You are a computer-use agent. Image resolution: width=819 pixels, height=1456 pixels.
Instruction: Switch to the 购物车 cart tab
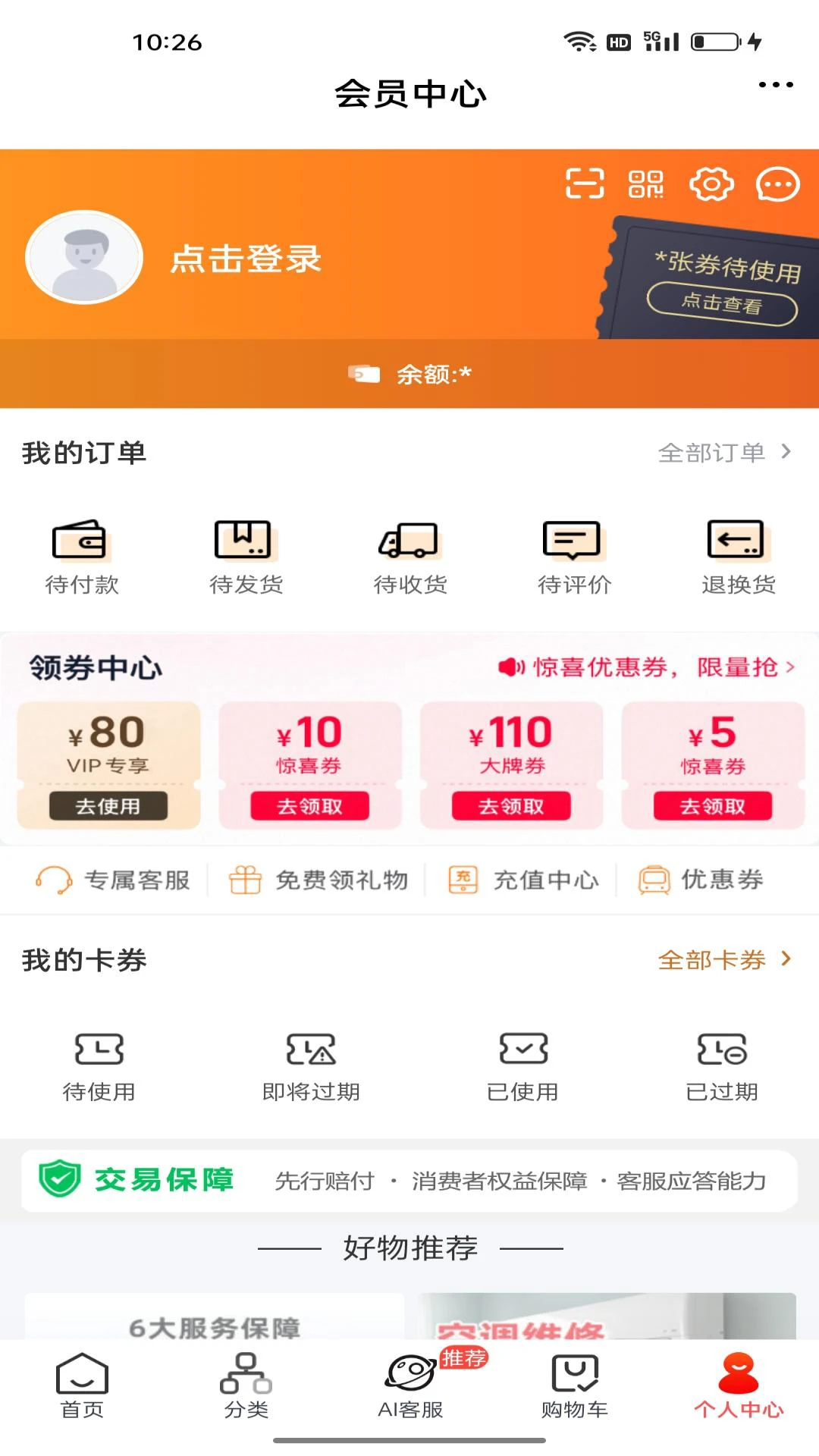[x=575, y=1385]
